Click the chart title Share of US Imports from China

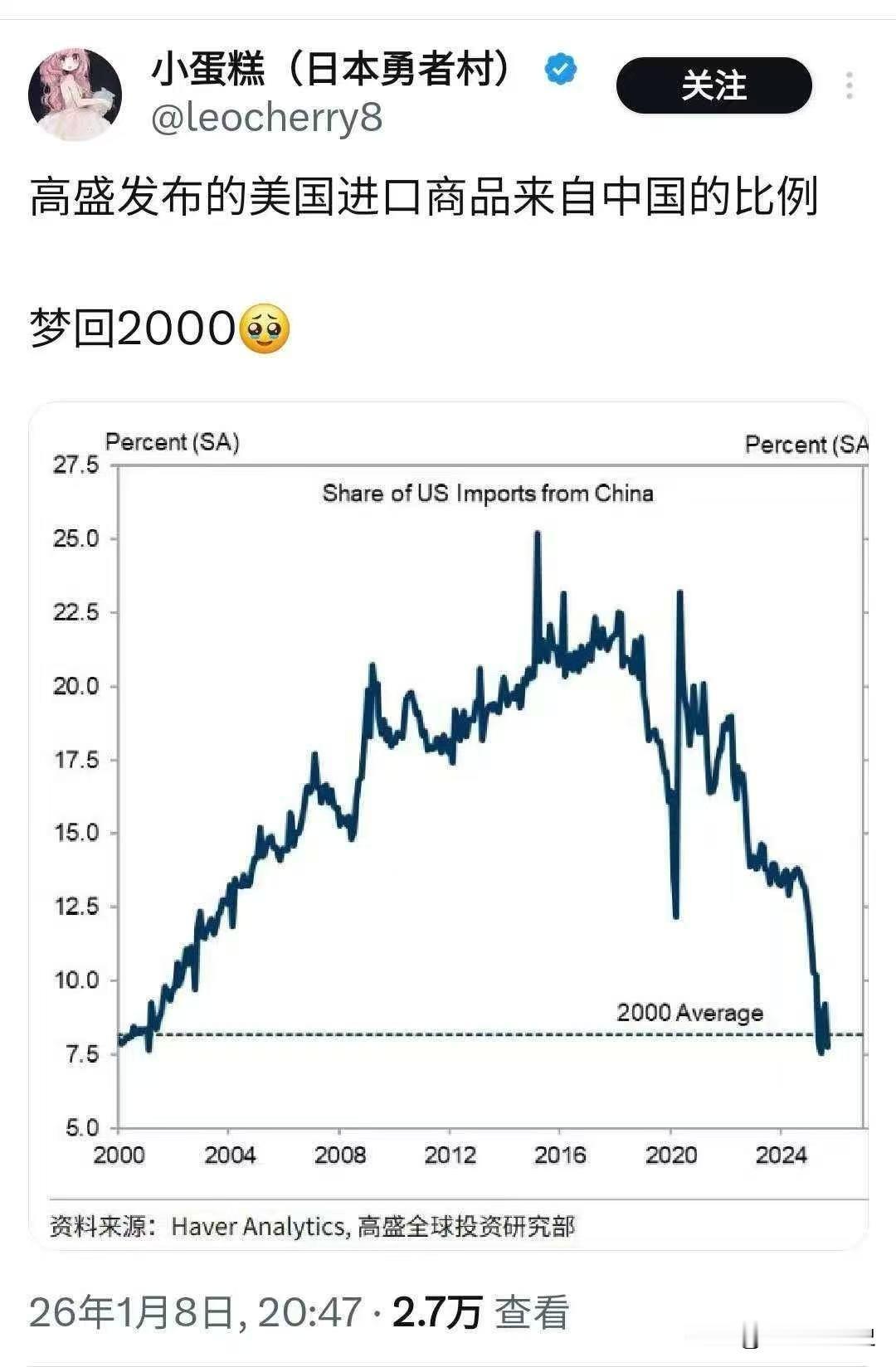tap(489, 493)
